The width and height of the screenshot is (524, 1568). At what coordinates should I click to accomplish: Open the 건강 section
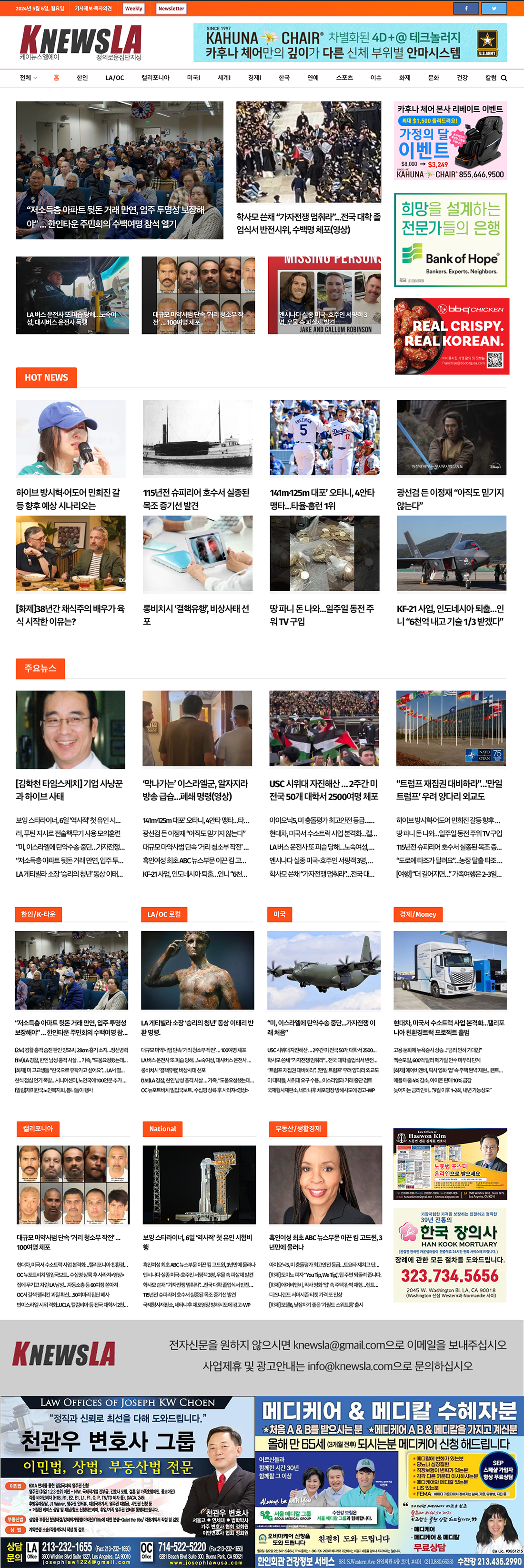[463, 78]
